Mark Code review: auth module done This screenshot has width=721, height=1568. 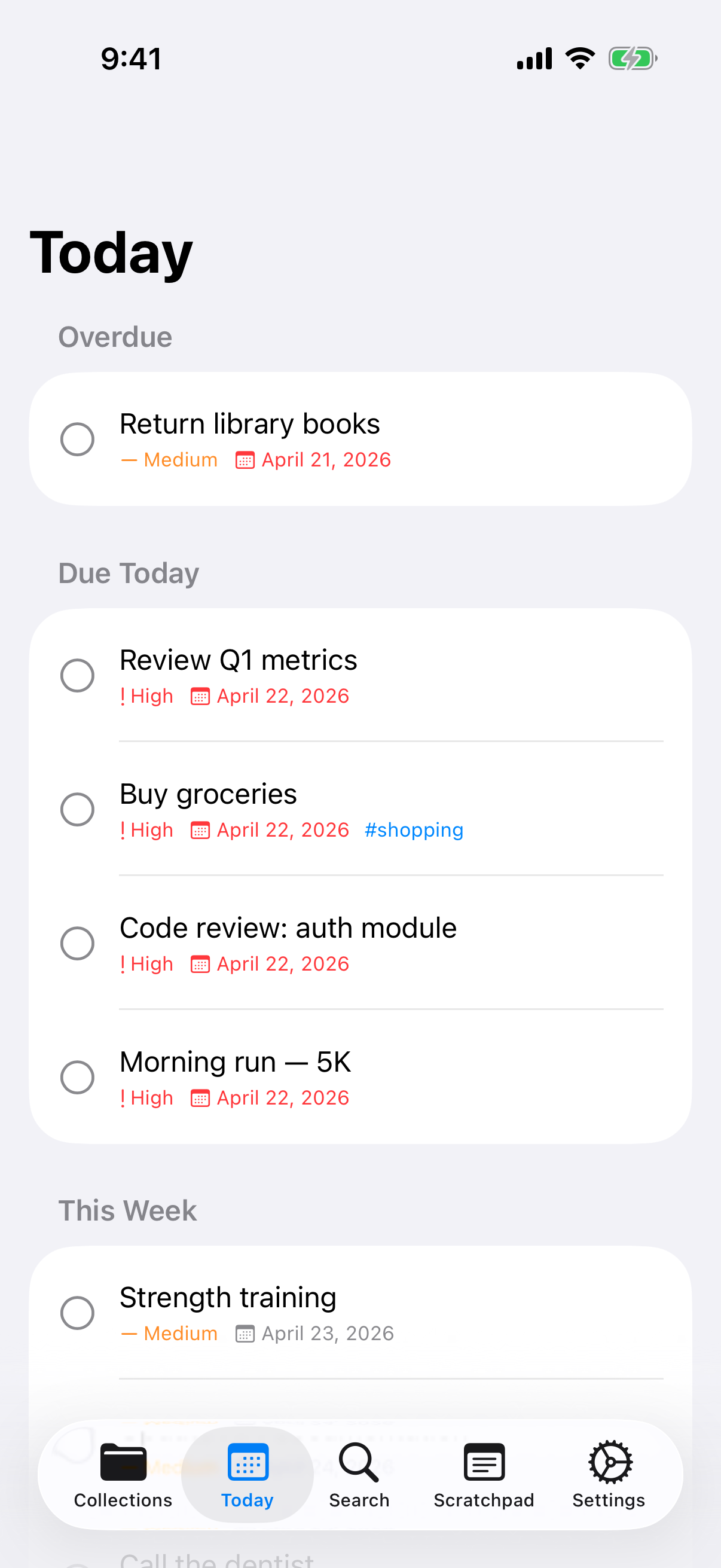[x=77, y=943]
